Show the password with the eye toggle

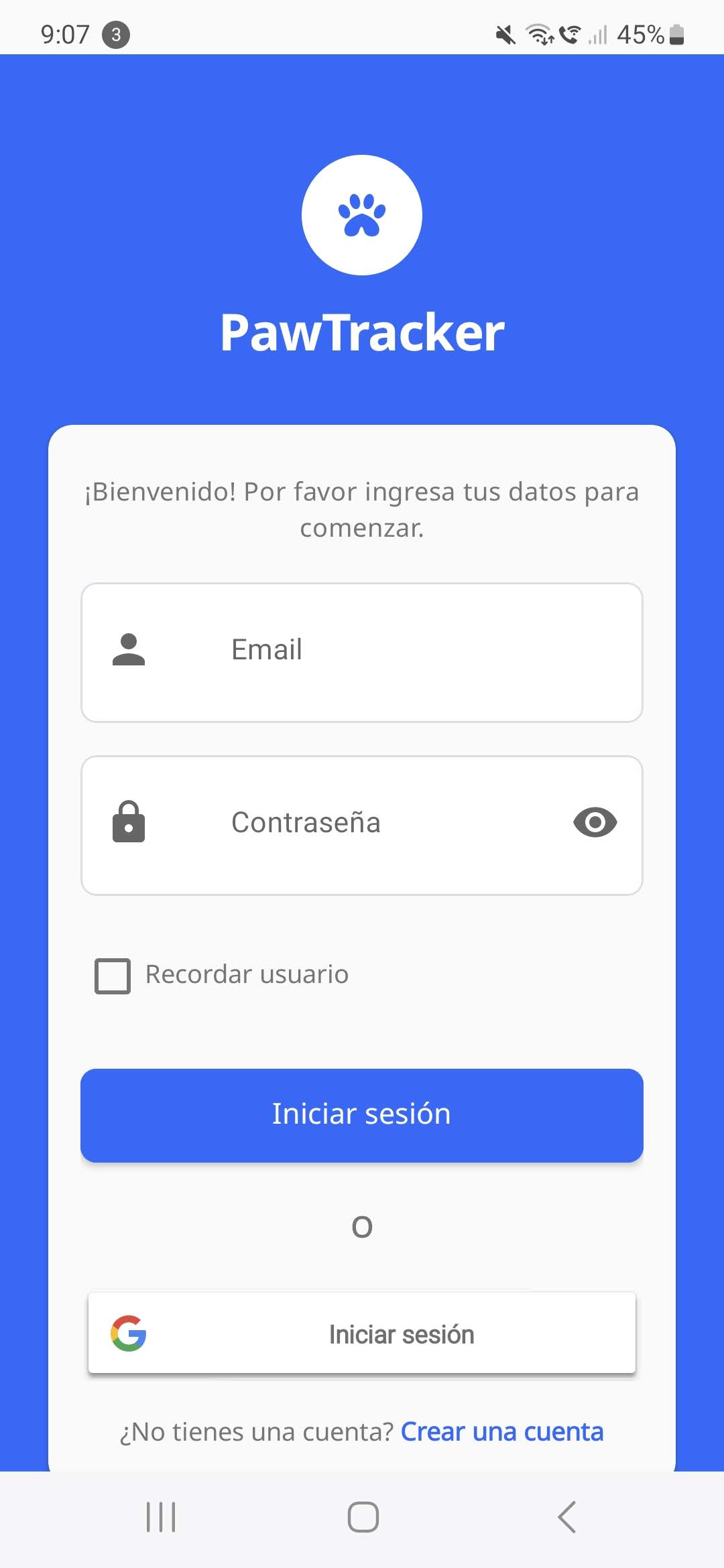click(595, 823)
